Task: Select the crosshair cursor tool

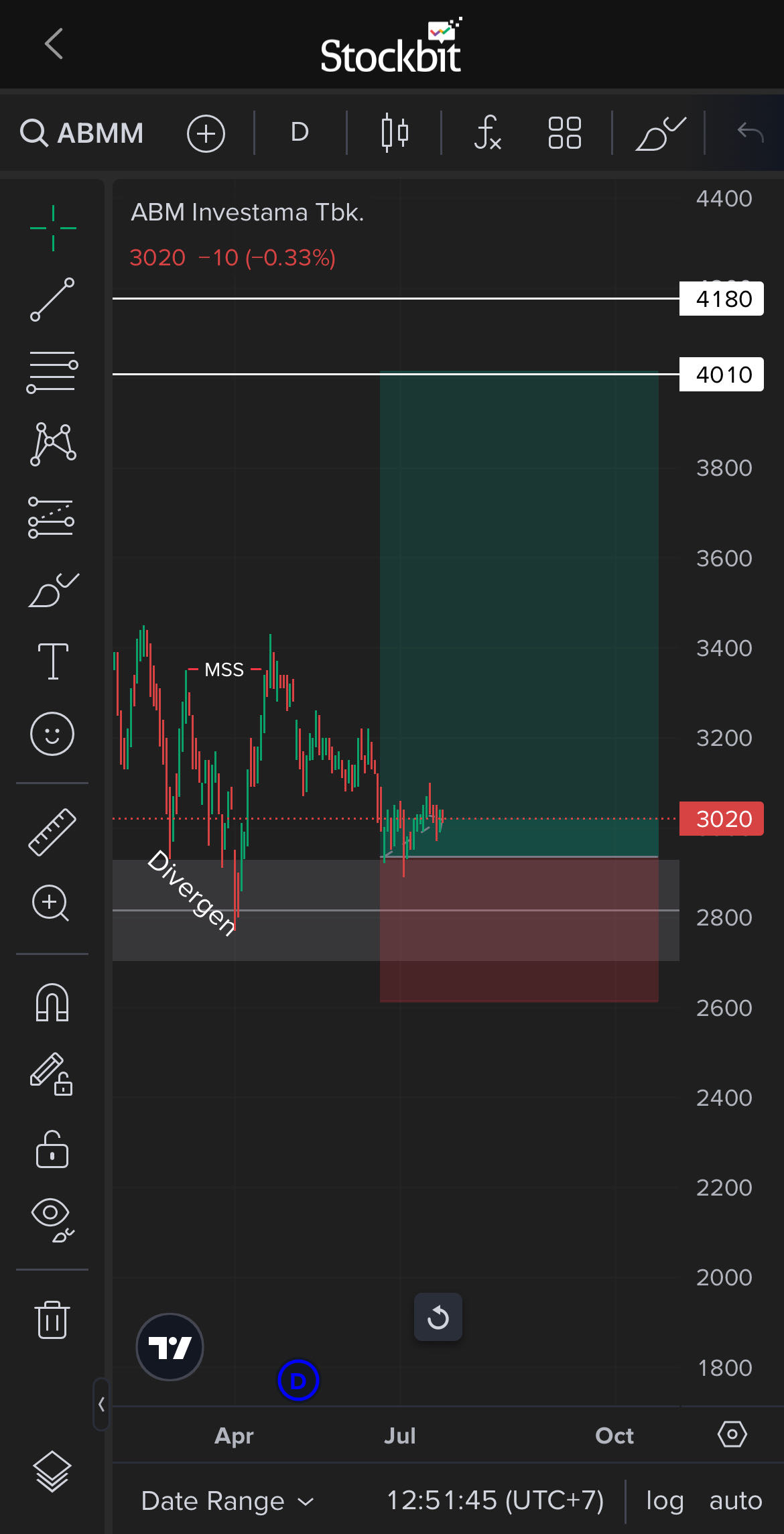Action: coord(53,229)
